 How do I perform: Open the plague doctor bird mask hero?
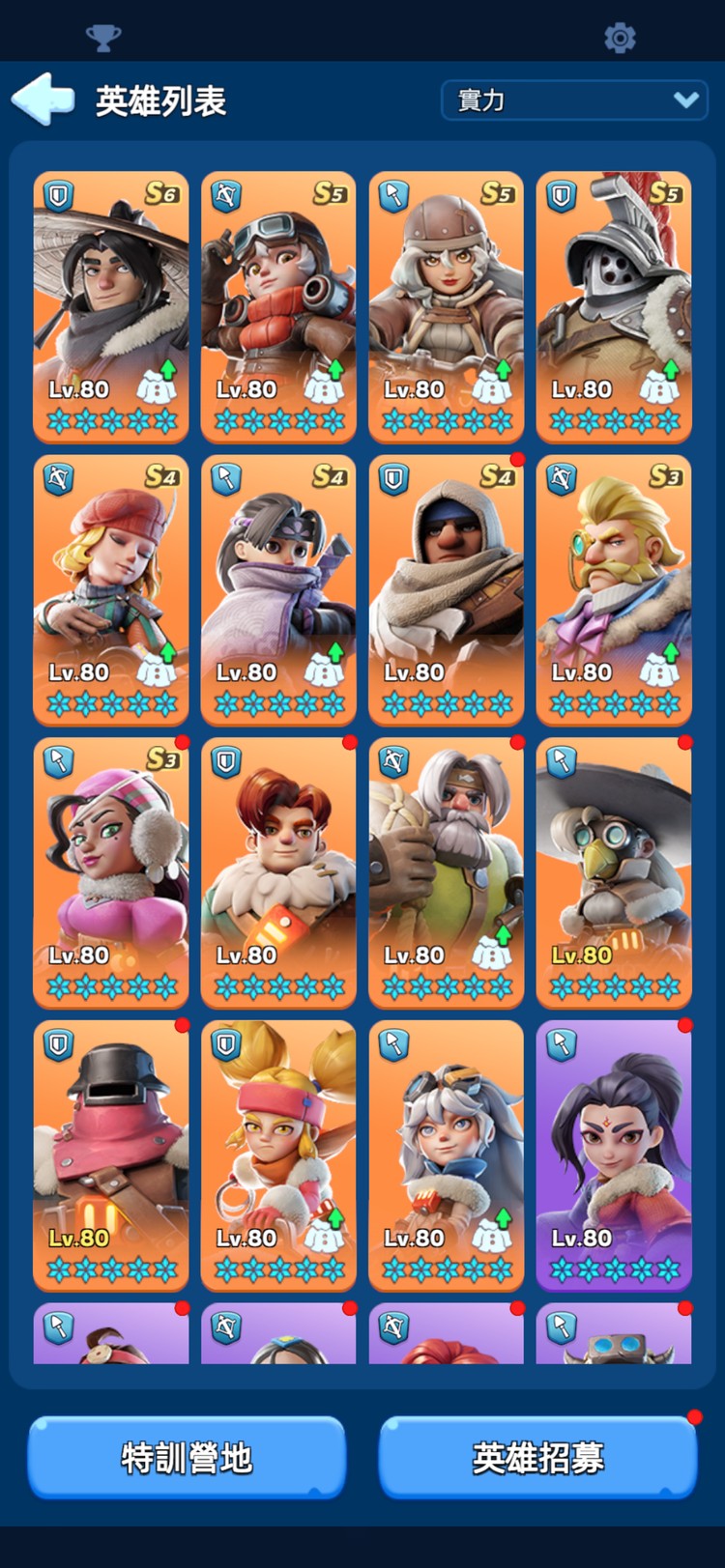click(614, 872)
